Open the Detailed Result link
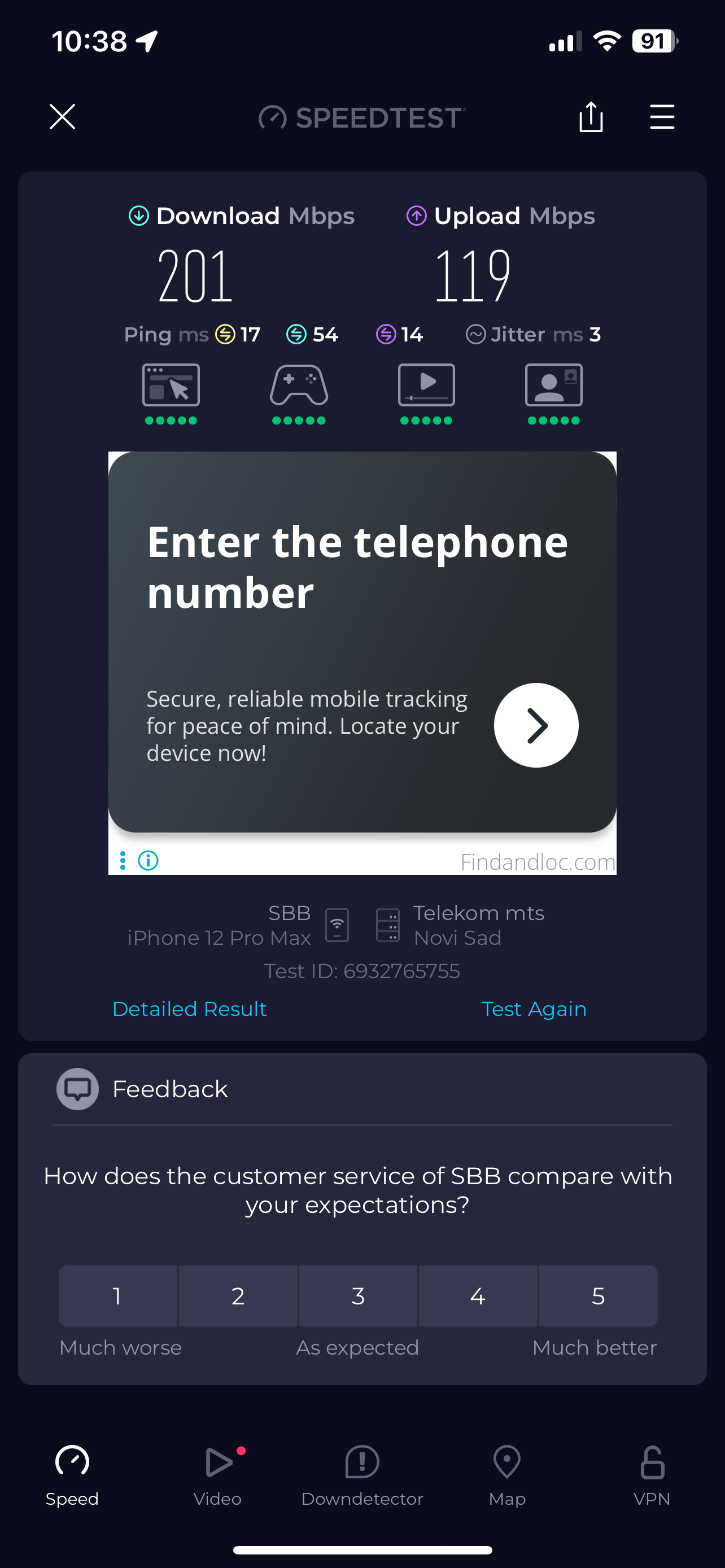The image size is (725, 1568). pos(189,1009)
